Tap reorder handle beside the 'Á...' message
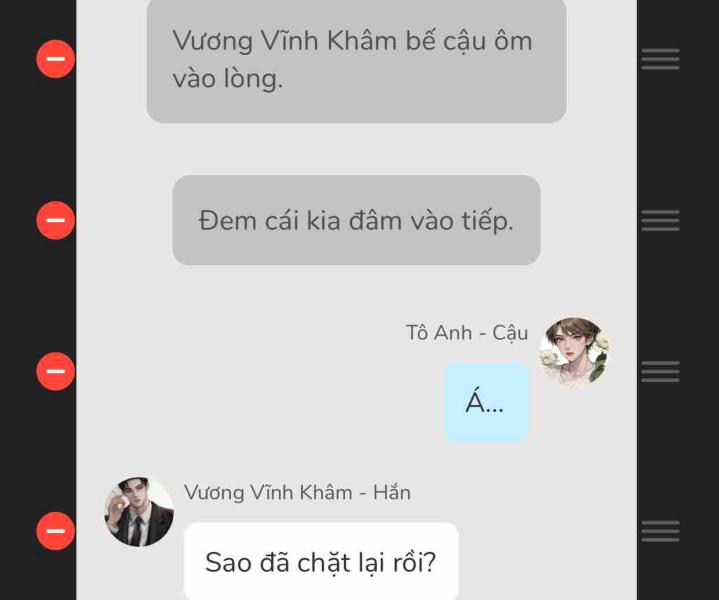The width and height of the screenshot is (719, 600). (660, 371)
